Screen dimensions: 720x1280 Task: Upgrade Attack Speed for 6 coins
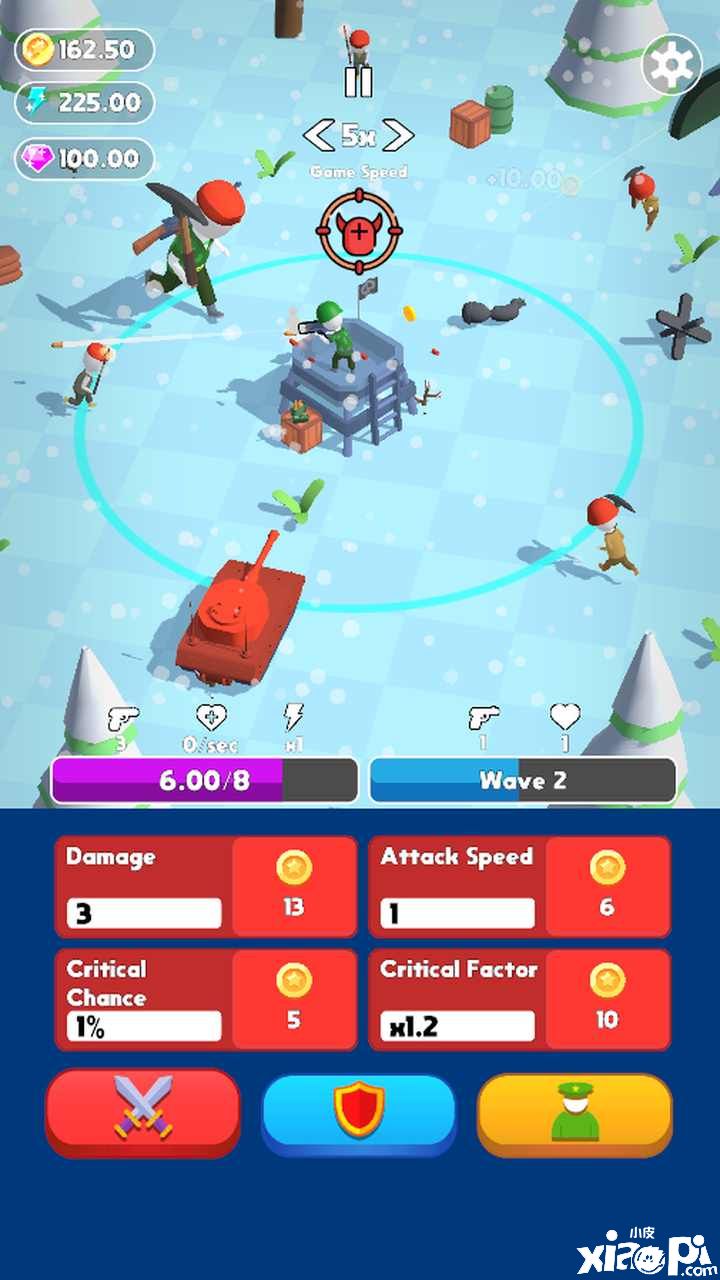coord(607,886)
